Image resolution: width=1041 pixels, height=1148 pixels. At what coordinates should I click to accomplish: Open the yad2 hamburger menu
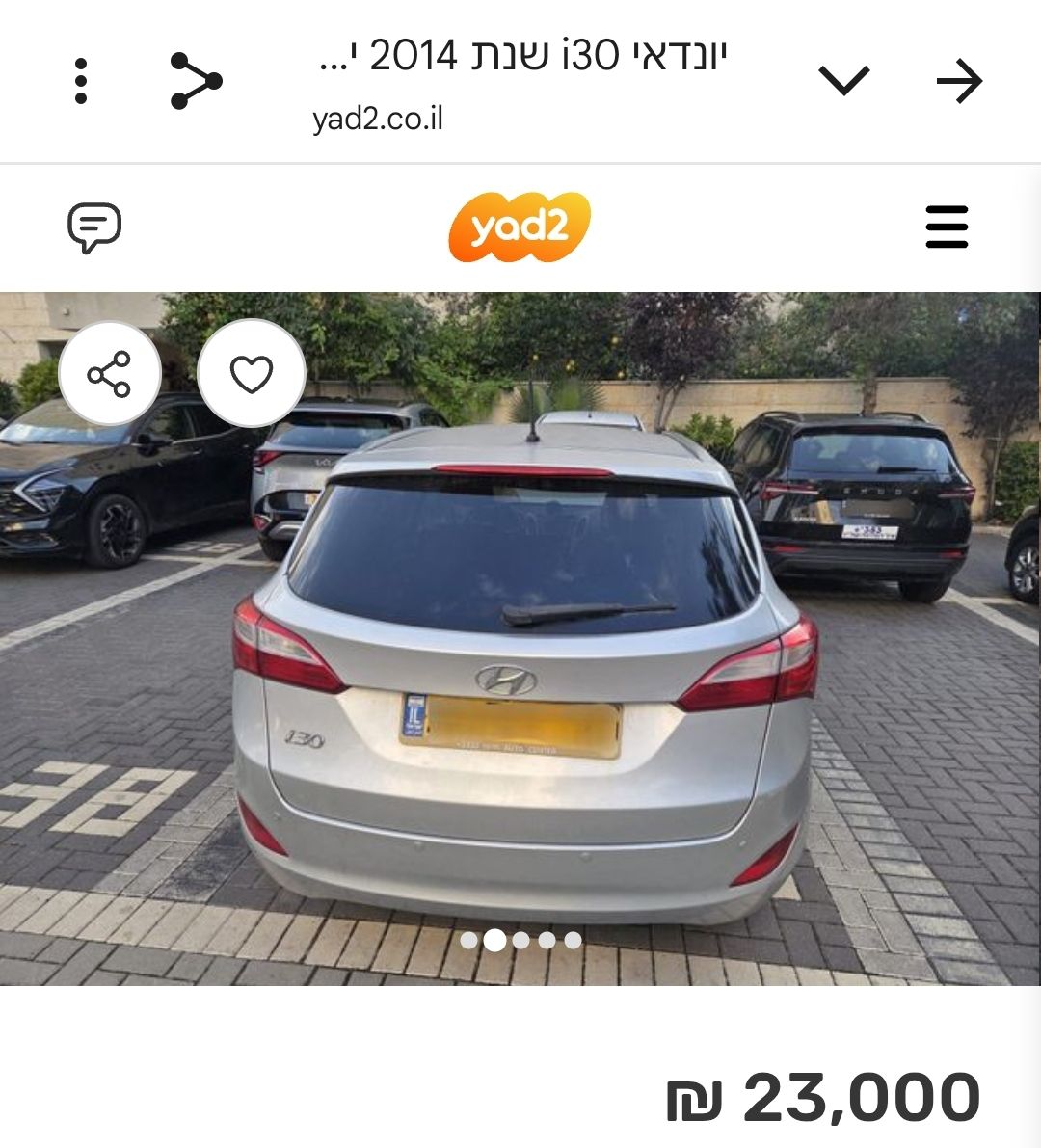pos(947,227)
